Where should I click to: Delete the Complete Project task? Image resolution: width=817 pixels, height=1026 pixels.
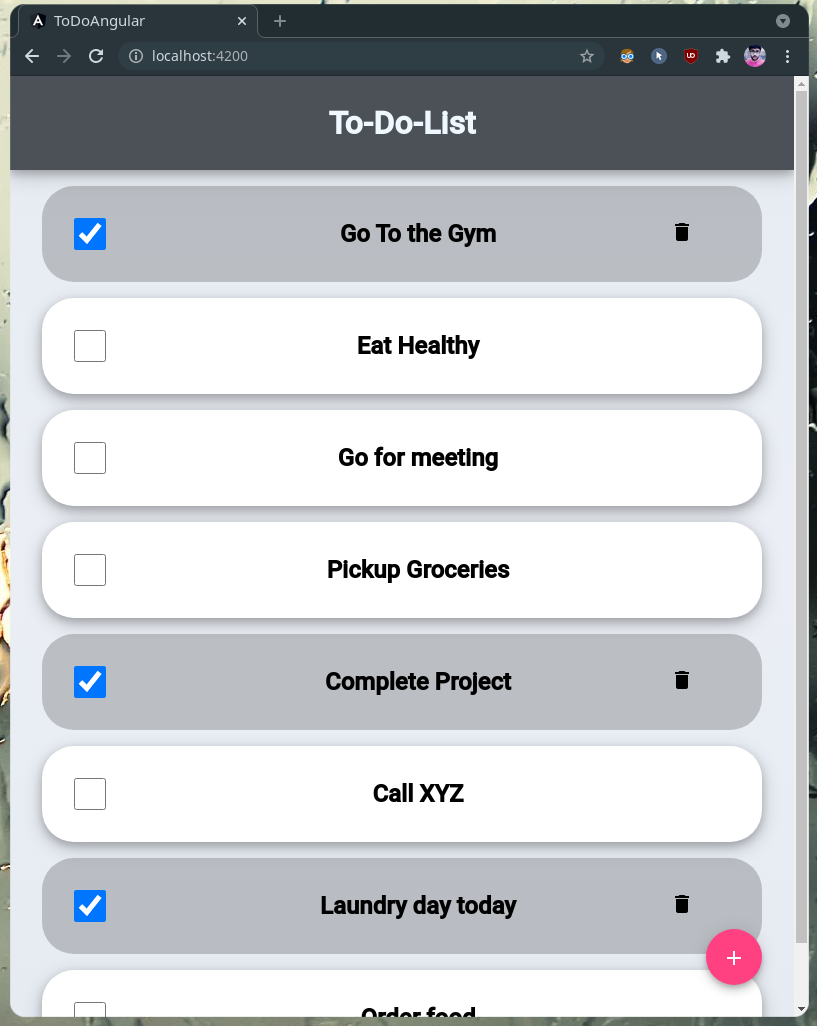click(x=682, y=680)
